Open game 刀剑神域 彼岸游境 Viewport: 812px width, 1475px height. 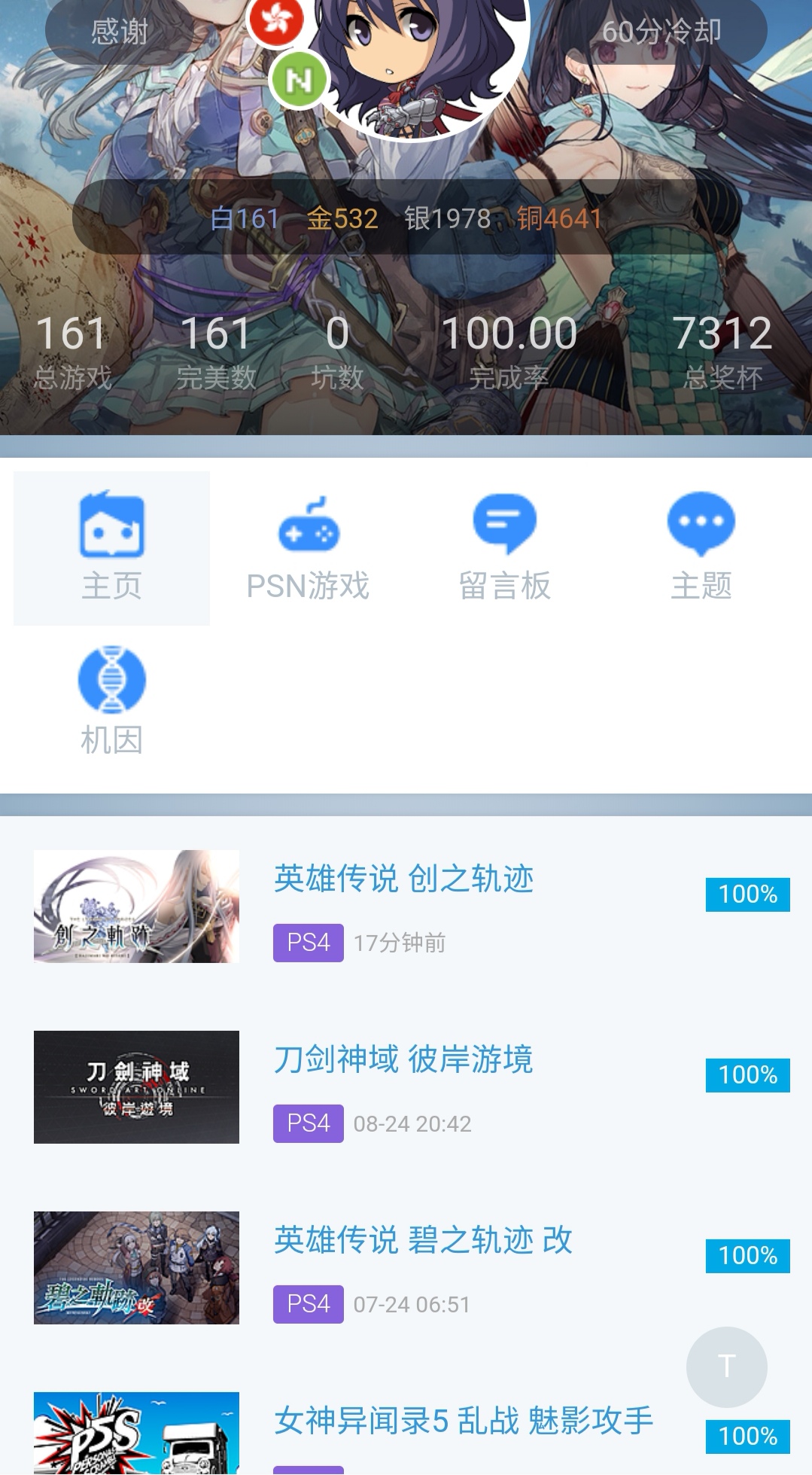click(x=403, y=1060)
